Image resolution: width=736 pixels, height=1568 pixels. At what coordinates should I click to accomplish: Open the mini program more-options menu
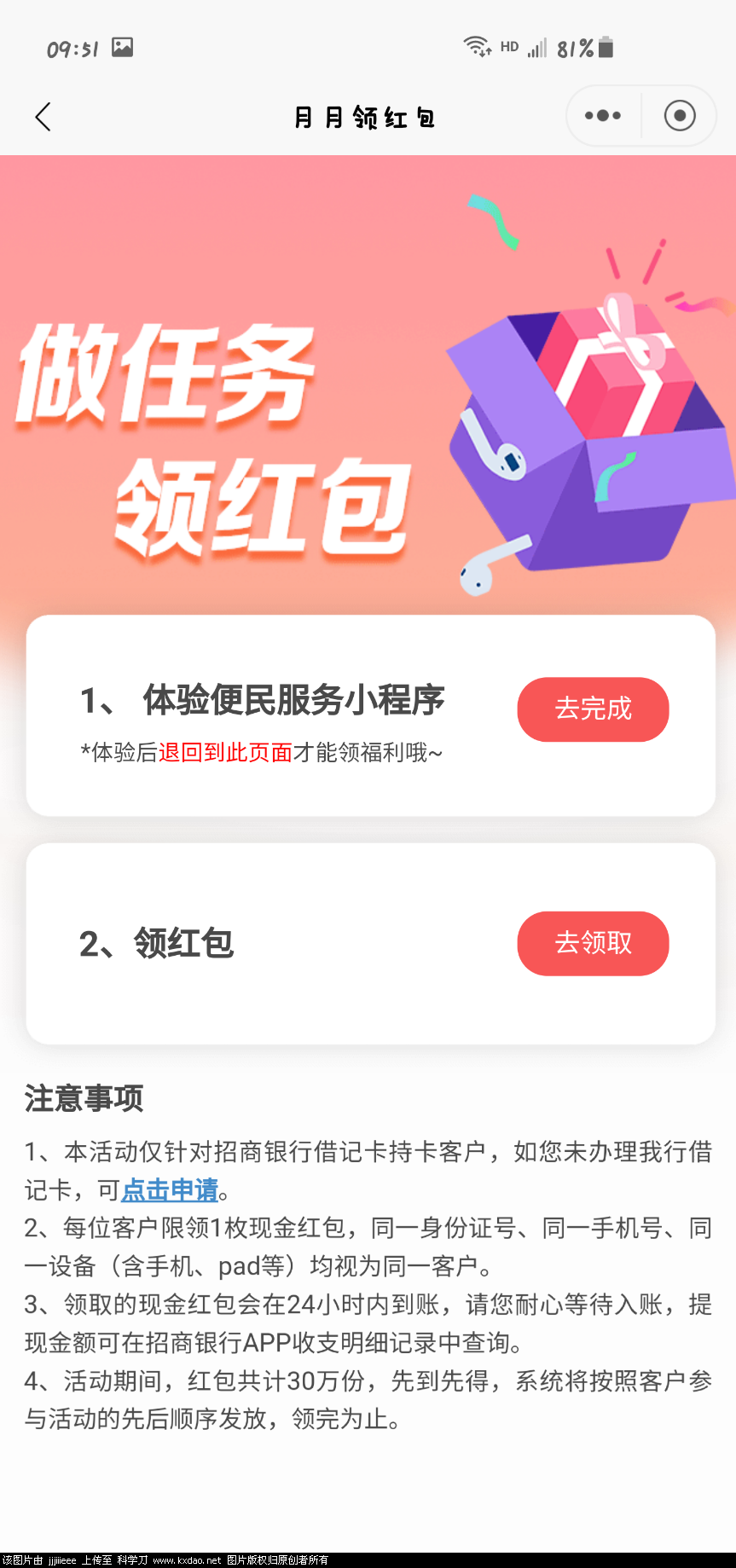pyautogui.click(x=603, y=116)
